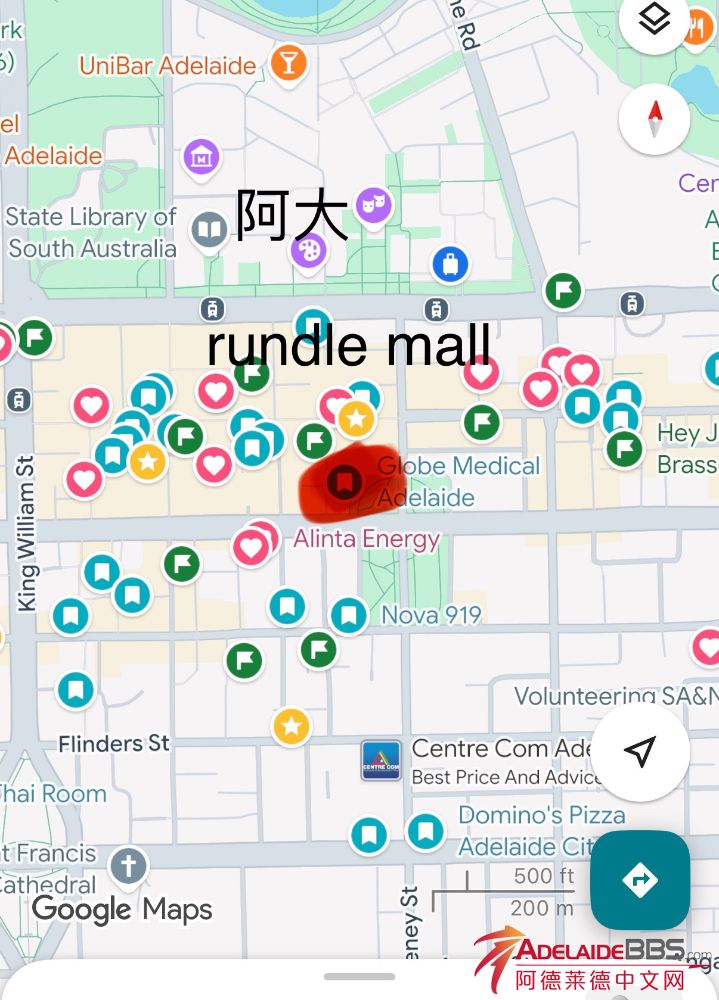Select St Francis Cathedral church marker

(x=128, y=866)
